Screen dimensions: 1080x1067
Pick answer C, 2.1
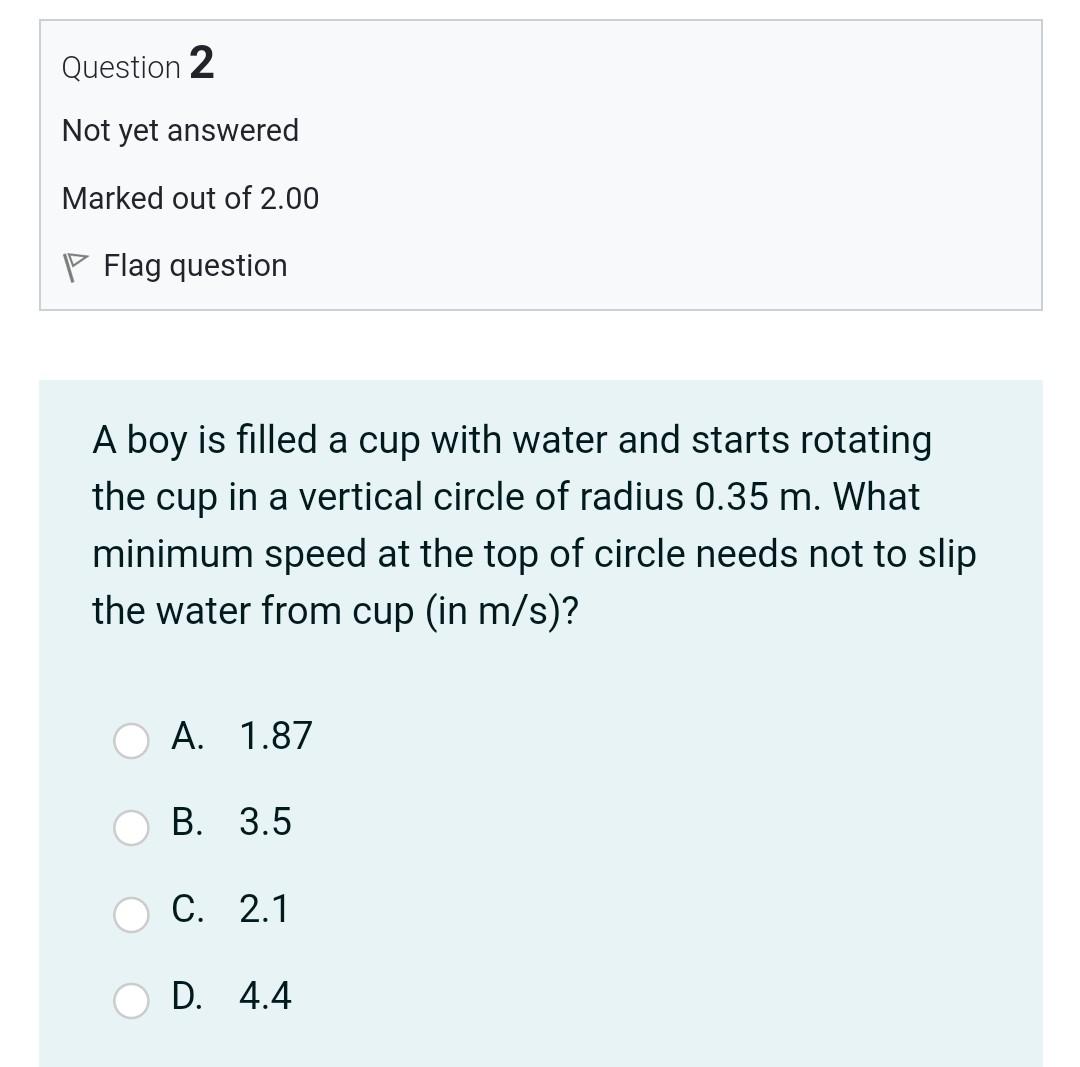pos(131,914)
